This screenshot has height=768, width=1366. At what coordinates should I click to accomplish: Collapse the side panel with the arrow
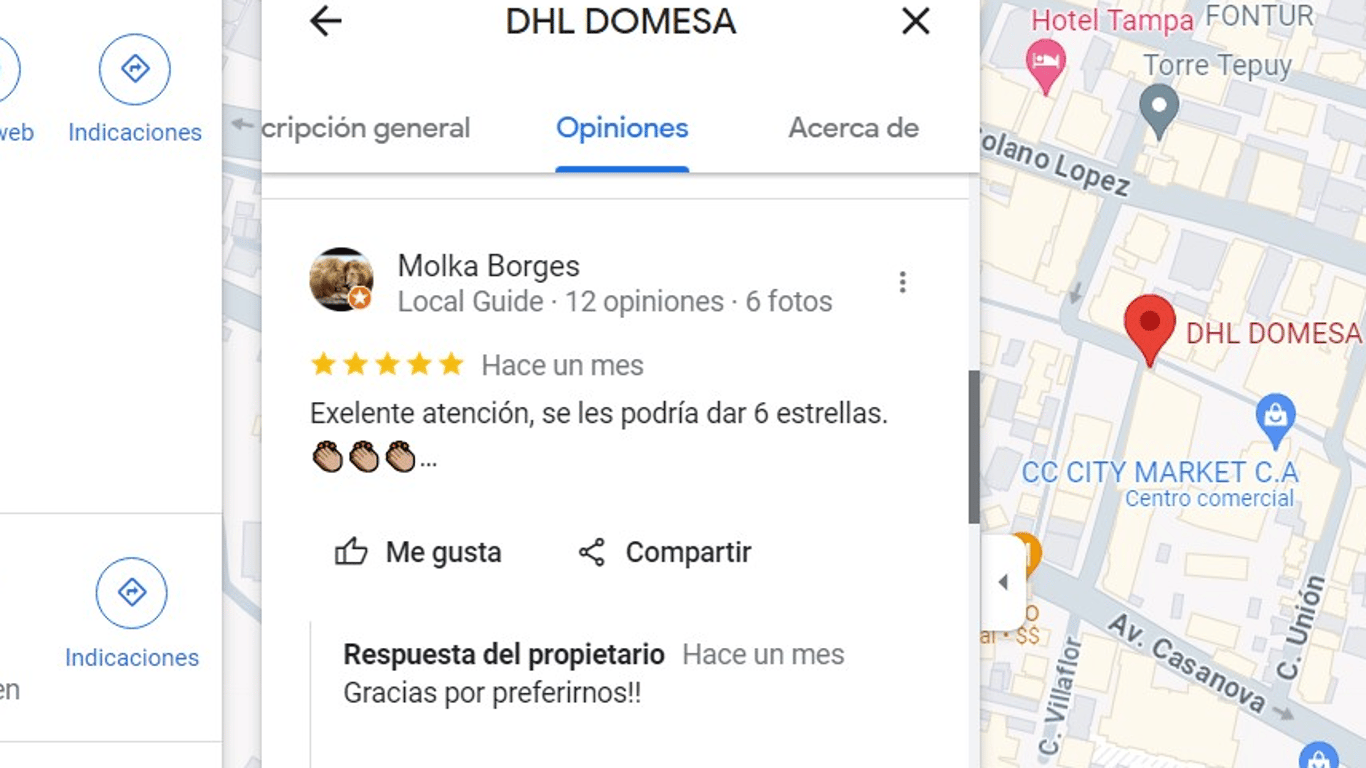pos(1003,582)
